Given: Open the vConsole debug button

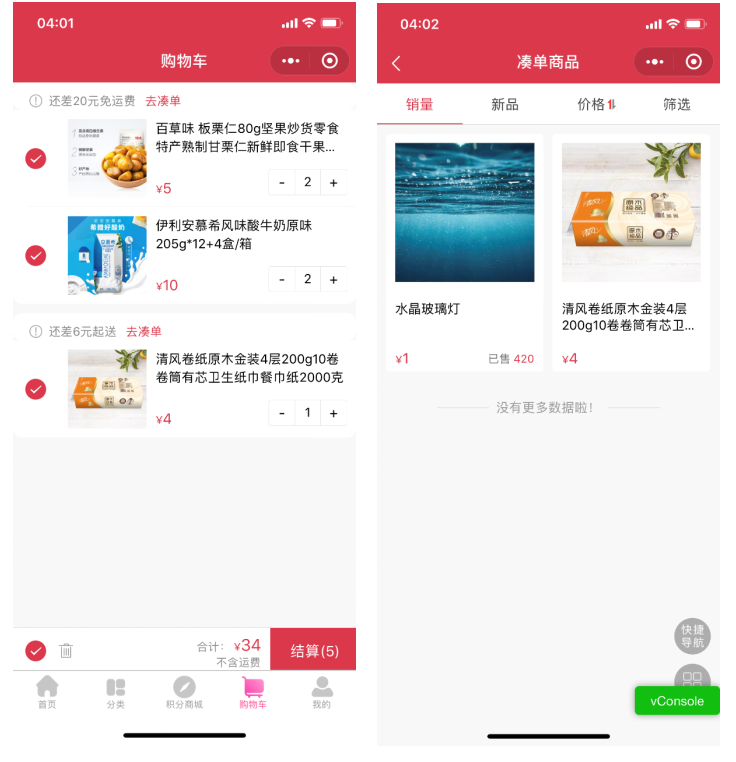Looking at the screenshot, I should click(677, 701).
